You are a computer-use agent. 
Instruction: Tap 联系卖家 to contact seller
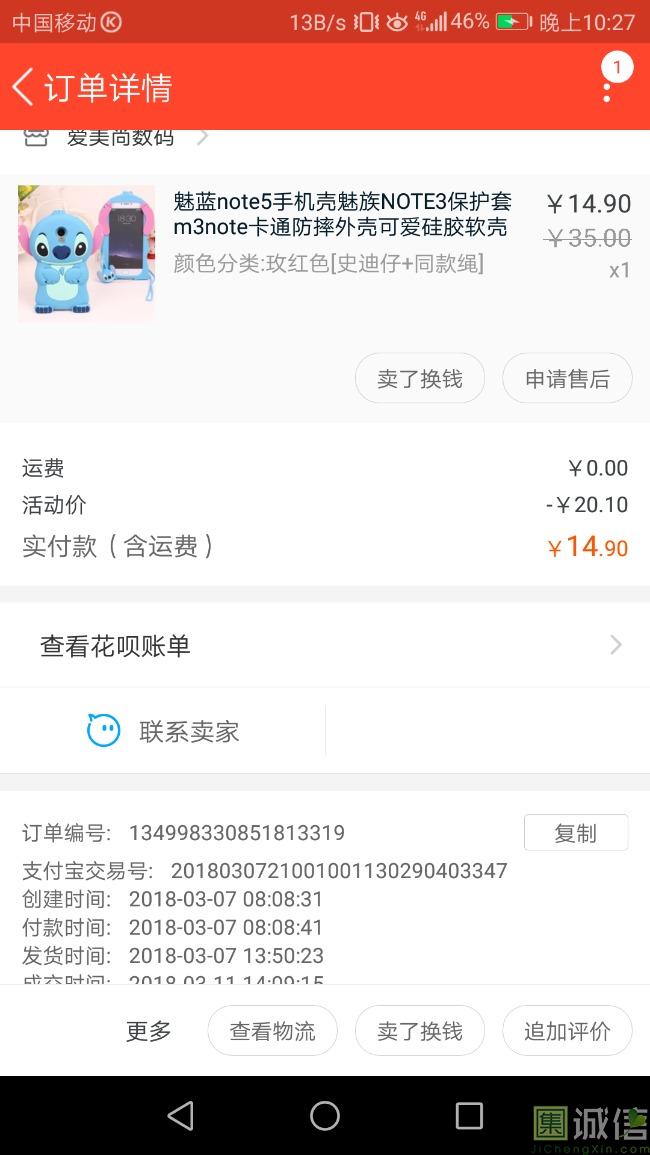164,731
